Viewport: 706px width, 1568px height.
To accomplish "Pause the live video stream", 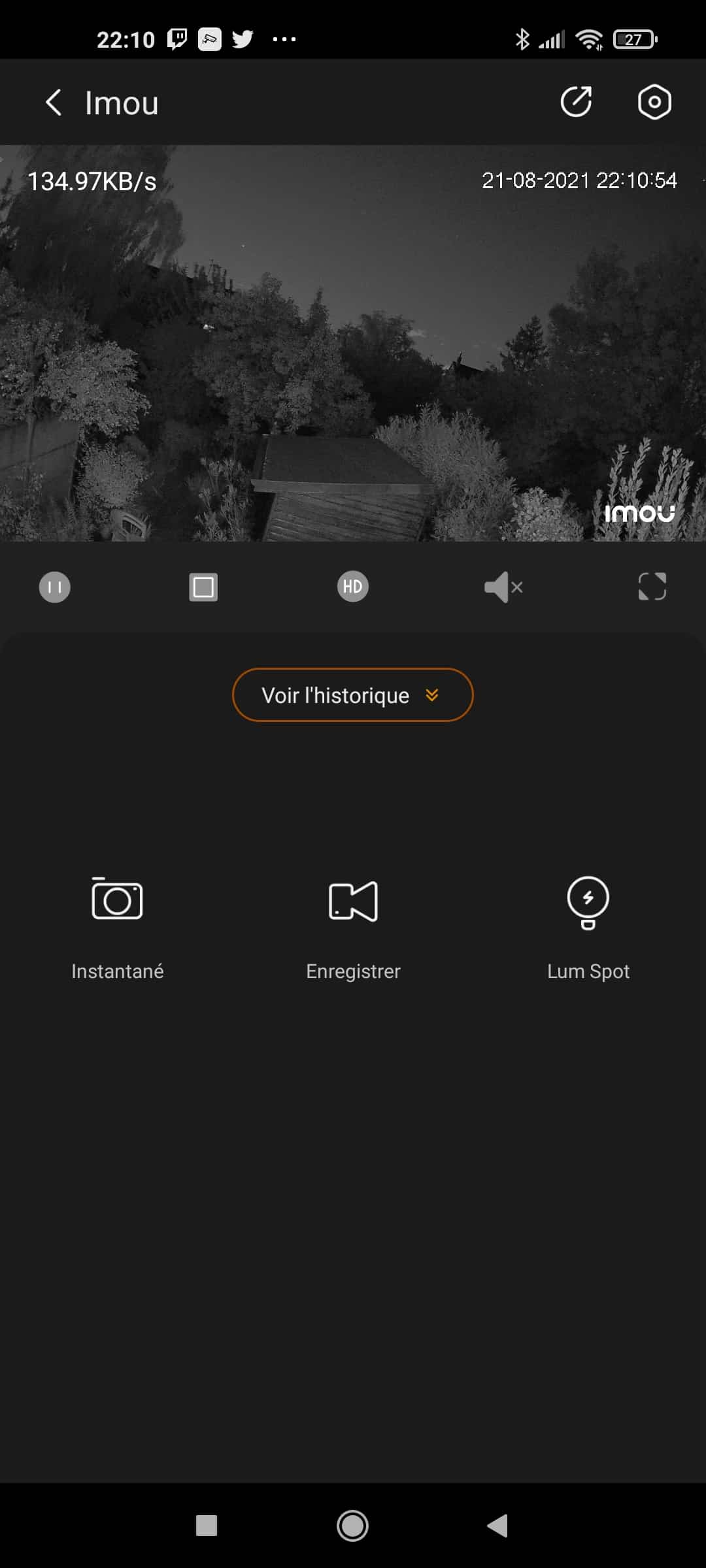I will pyautogui.click(x=55, y=587).
